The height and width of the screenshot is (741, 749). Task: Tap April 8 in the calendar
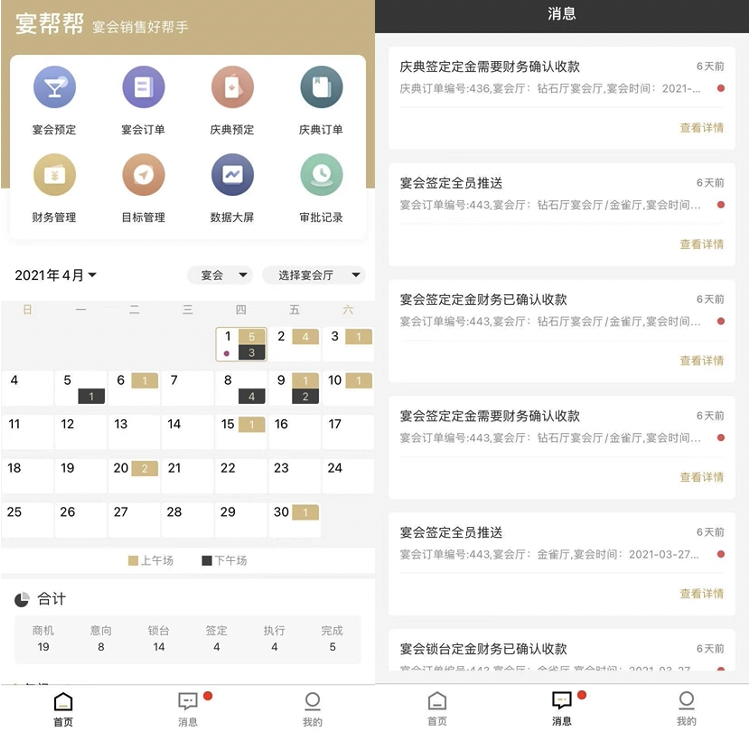tap(241, 388)
